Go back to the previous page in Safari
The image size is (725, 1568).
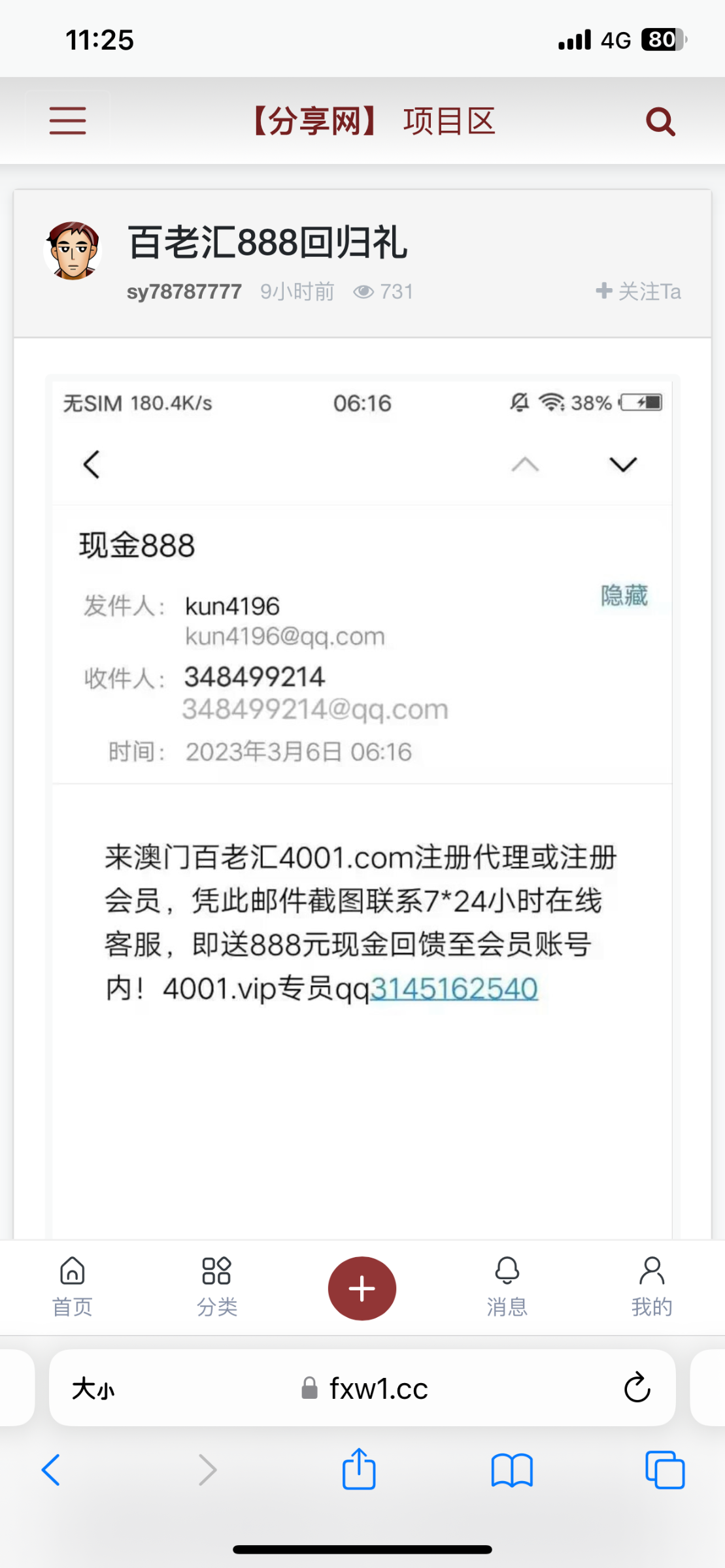tap(51, 1470)
